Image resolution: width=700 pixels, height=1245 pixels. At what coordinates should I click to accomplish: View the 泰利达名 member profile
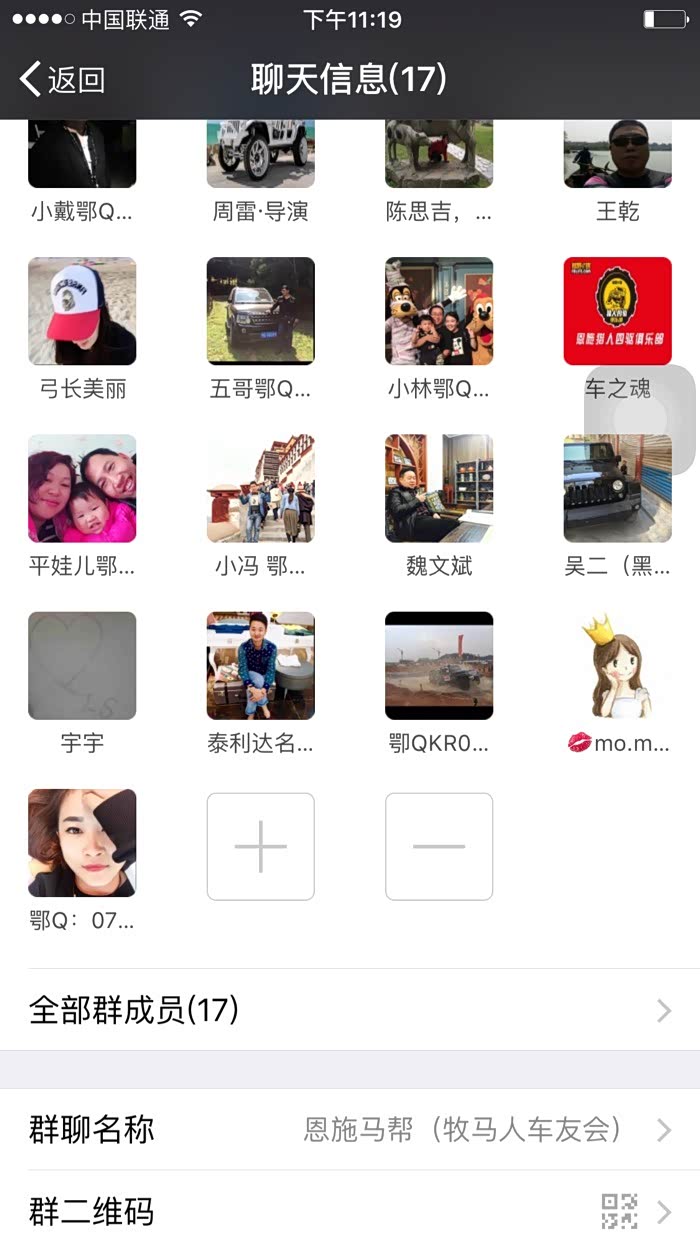pyautogui.click(x=260, y=665)
